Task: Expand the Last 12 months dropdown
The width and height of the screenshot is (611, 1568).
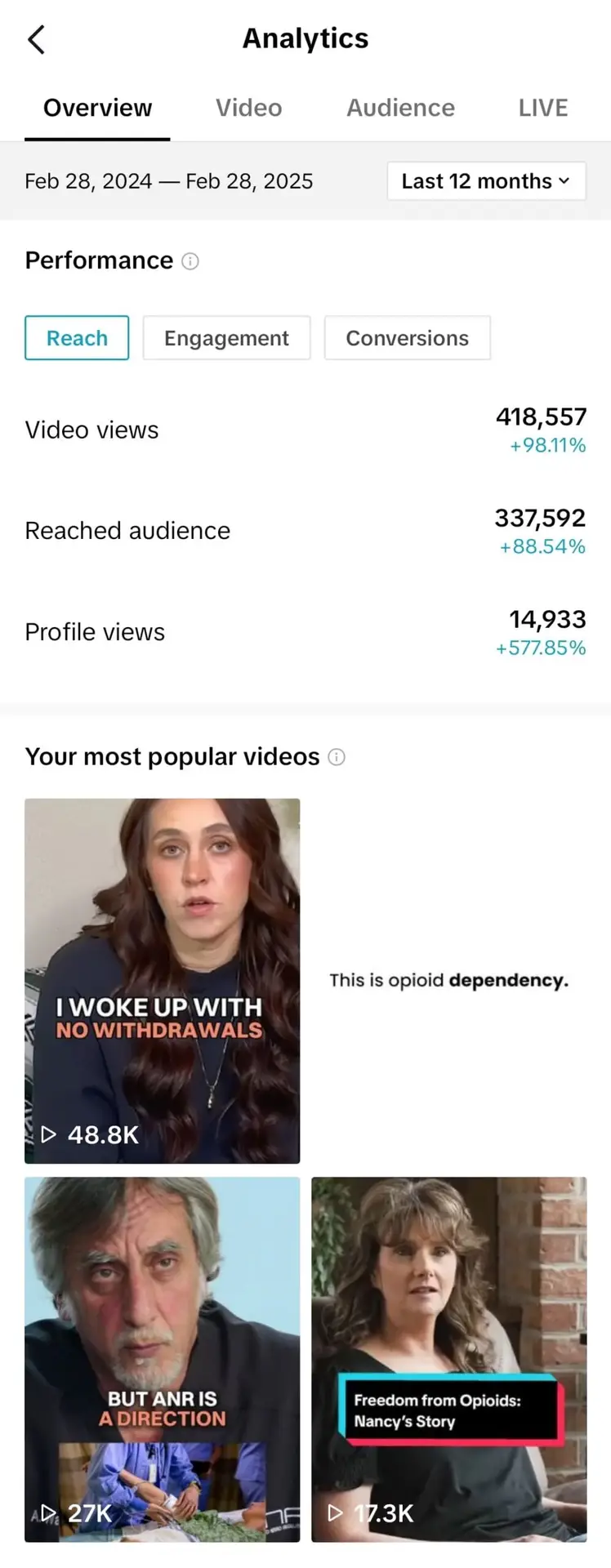Action: pyautogui.click(x=486, y=180)
